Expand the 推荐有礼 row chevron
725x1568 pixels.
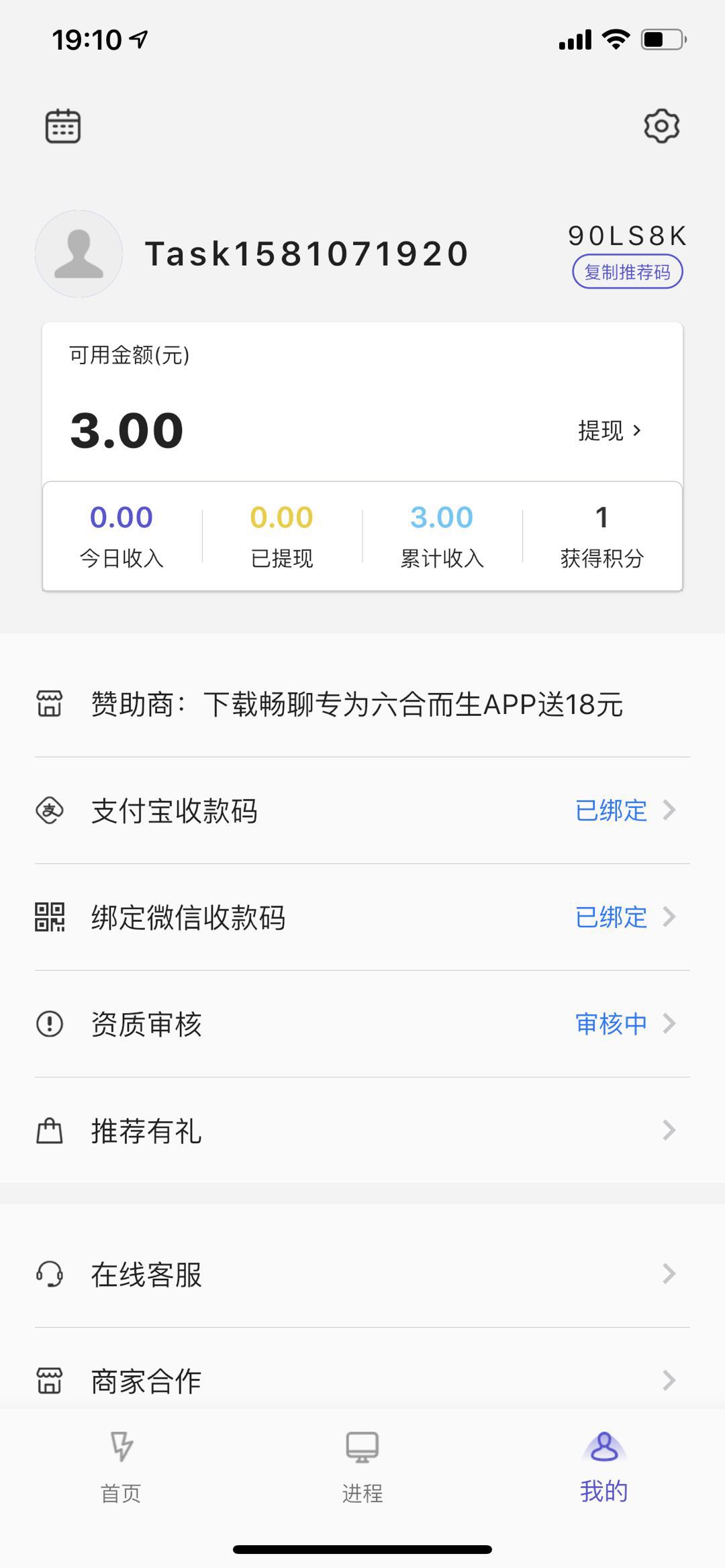[x=669, y=1131]
